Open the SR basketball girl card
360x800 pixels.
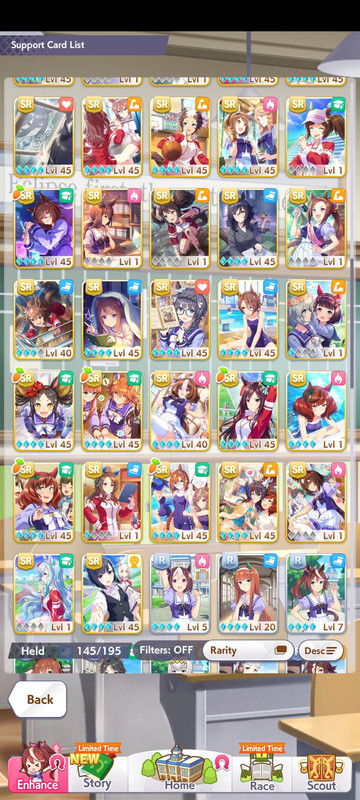[180, 137]
